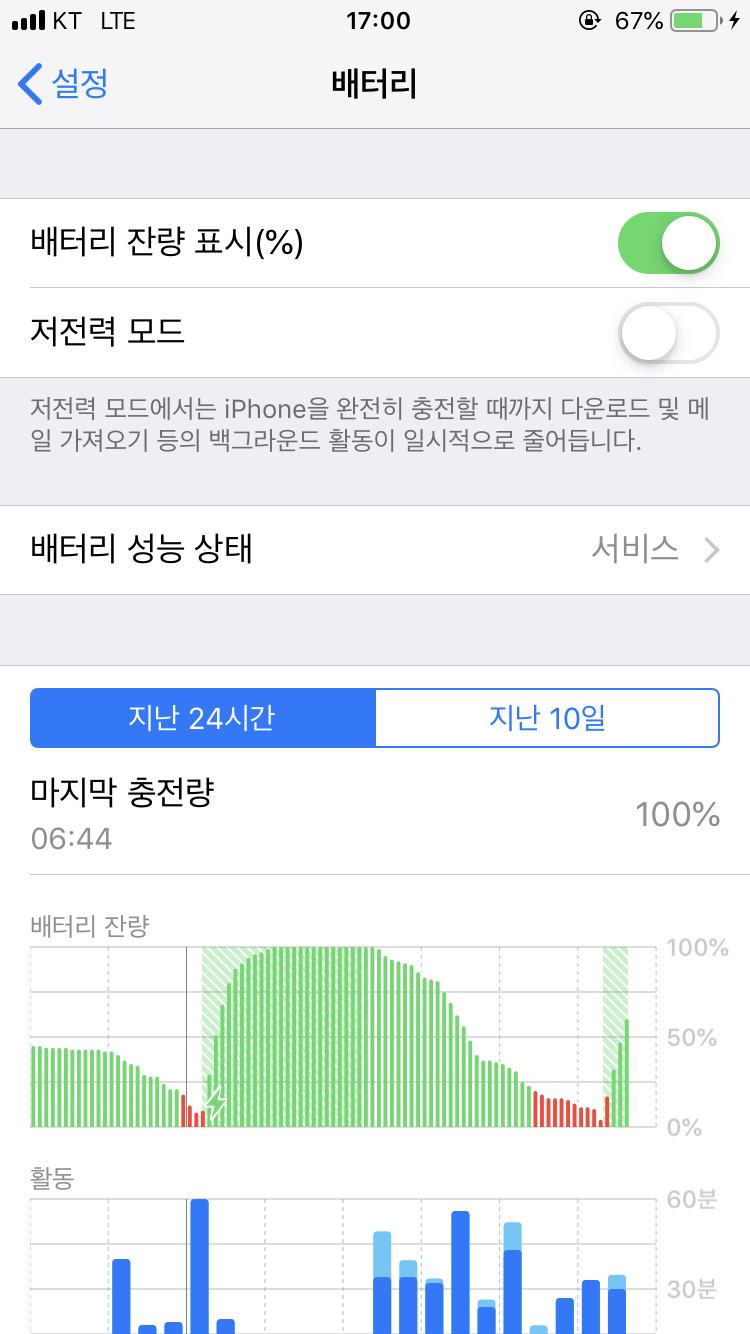Select the 지난 24시간 segment
The image size is (750, 1334).
203,718
